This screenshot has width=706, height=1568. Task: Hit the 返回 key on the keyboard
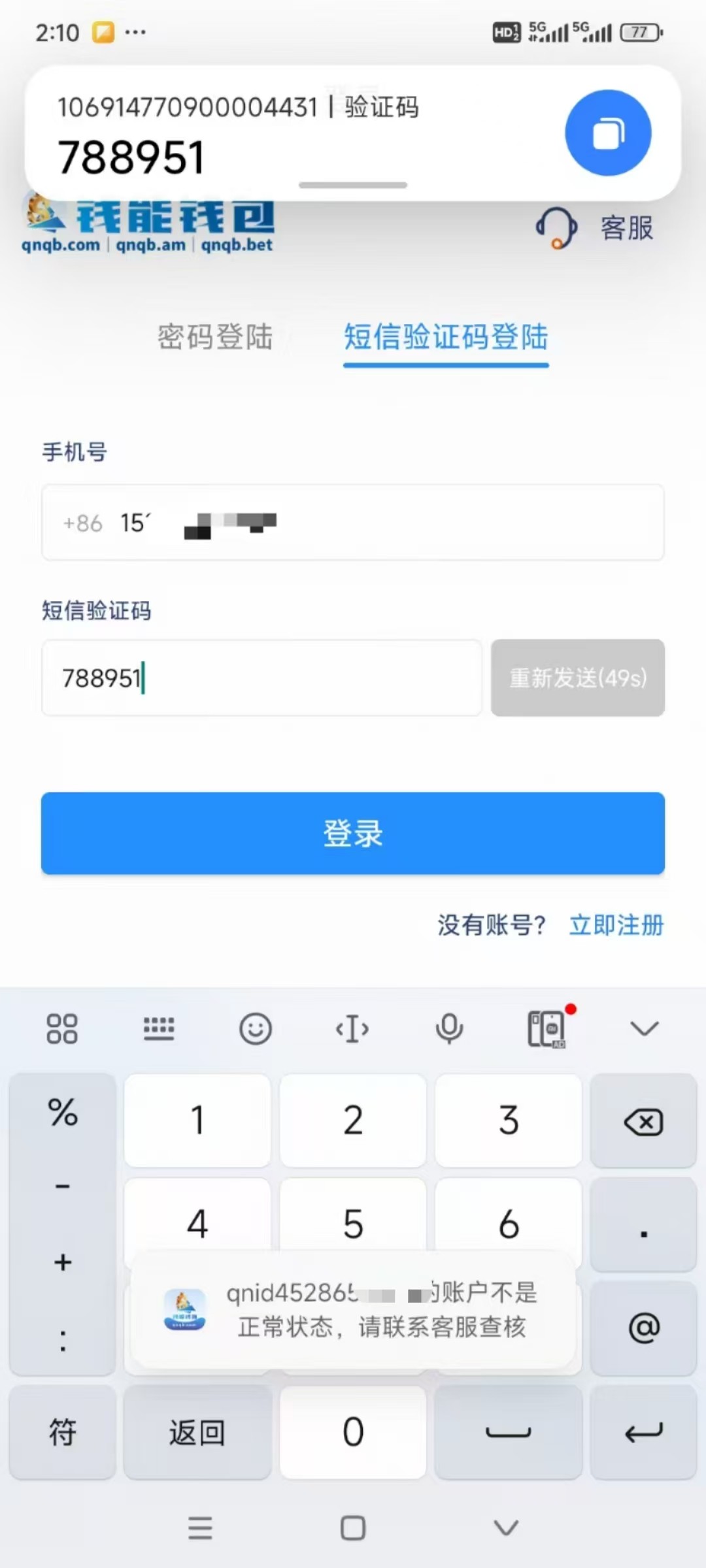[x=197, y=1432]
